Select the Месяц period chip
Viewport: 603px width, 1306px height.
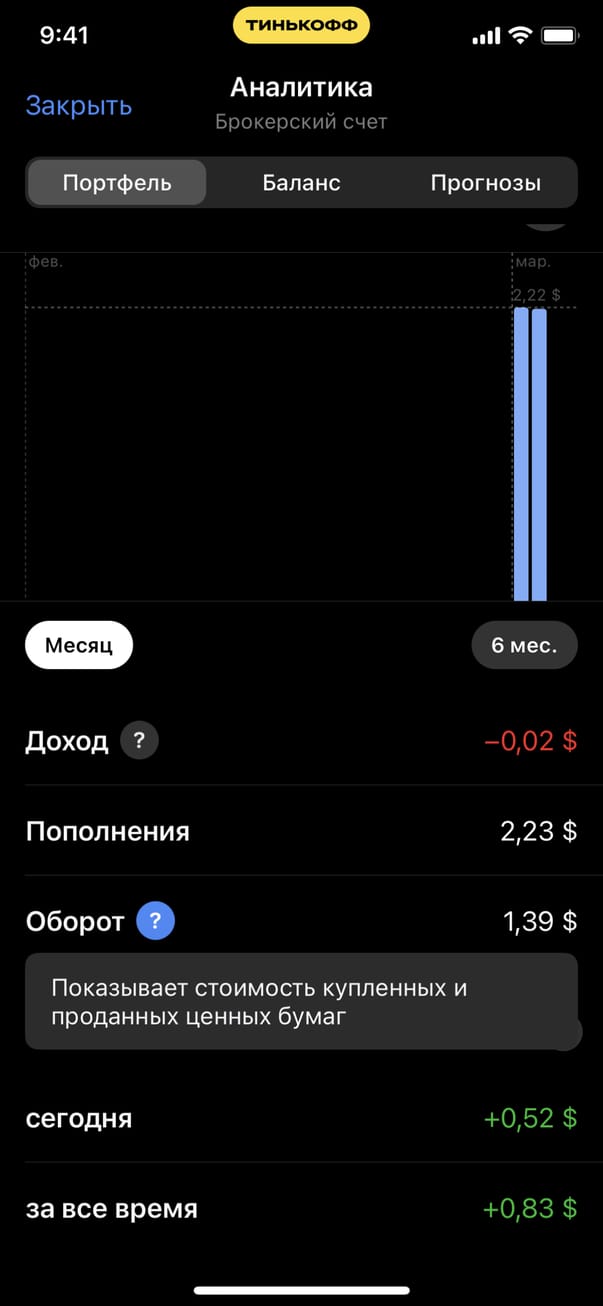[x=79, y=645]
